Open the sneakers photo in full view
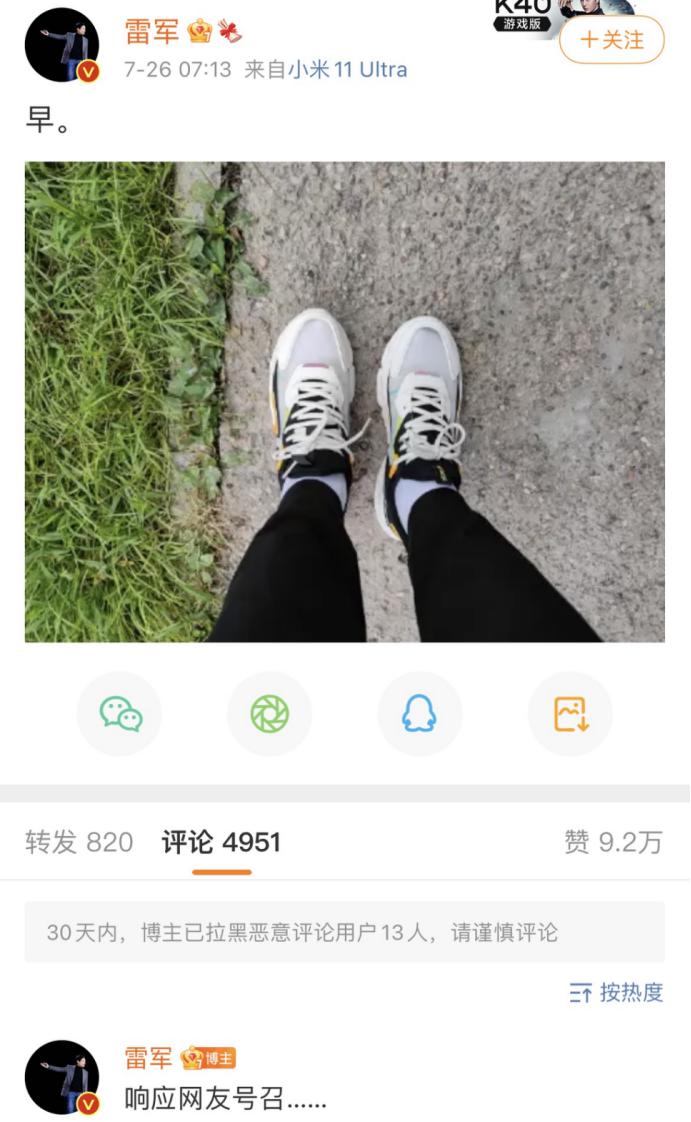 (344, 401)
